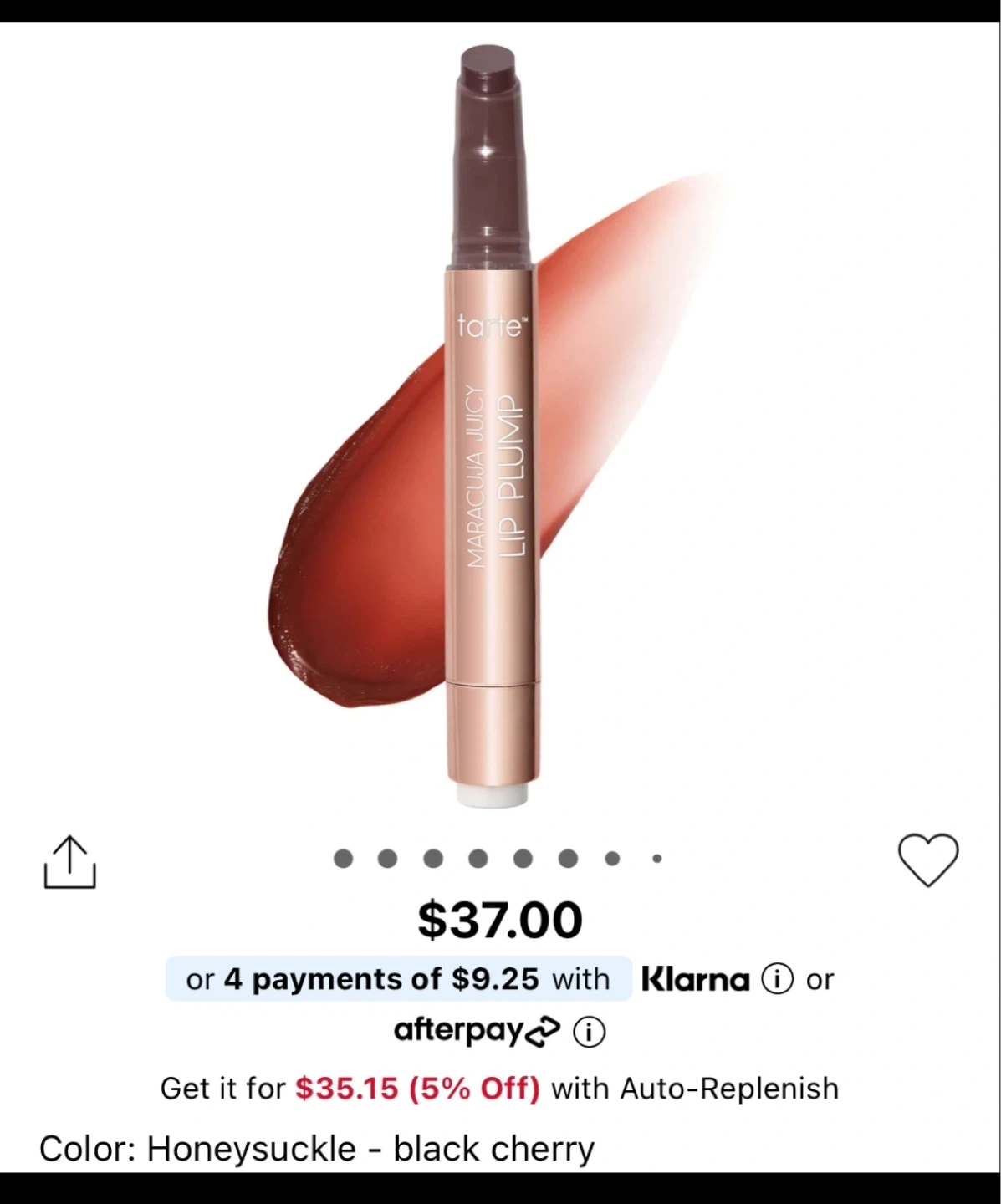The height and width of the screenshot is (1204, 1001).
Task: Add product to favorites with heart icon
Action: [x=927, y=860]
